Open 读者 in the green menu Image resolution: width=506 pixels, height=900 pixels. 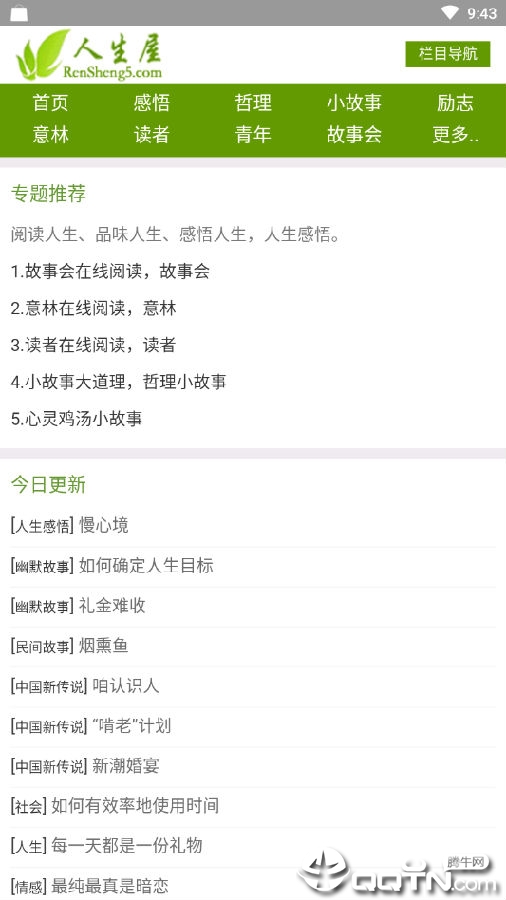[151, 135]
